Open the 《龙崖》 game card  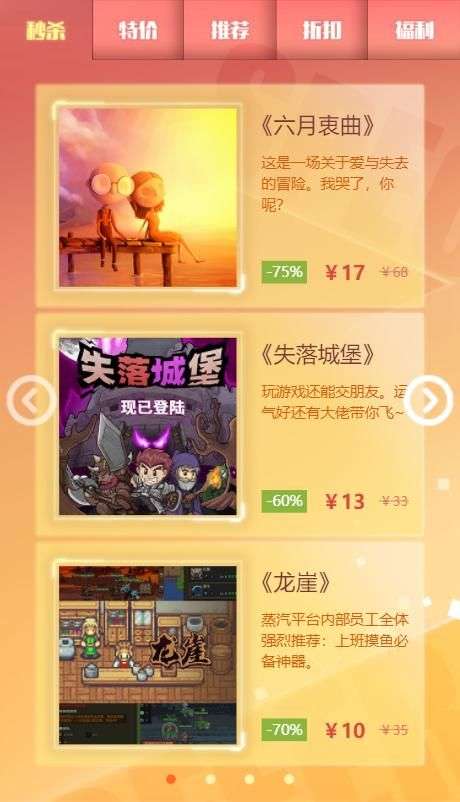pos(230,653)
